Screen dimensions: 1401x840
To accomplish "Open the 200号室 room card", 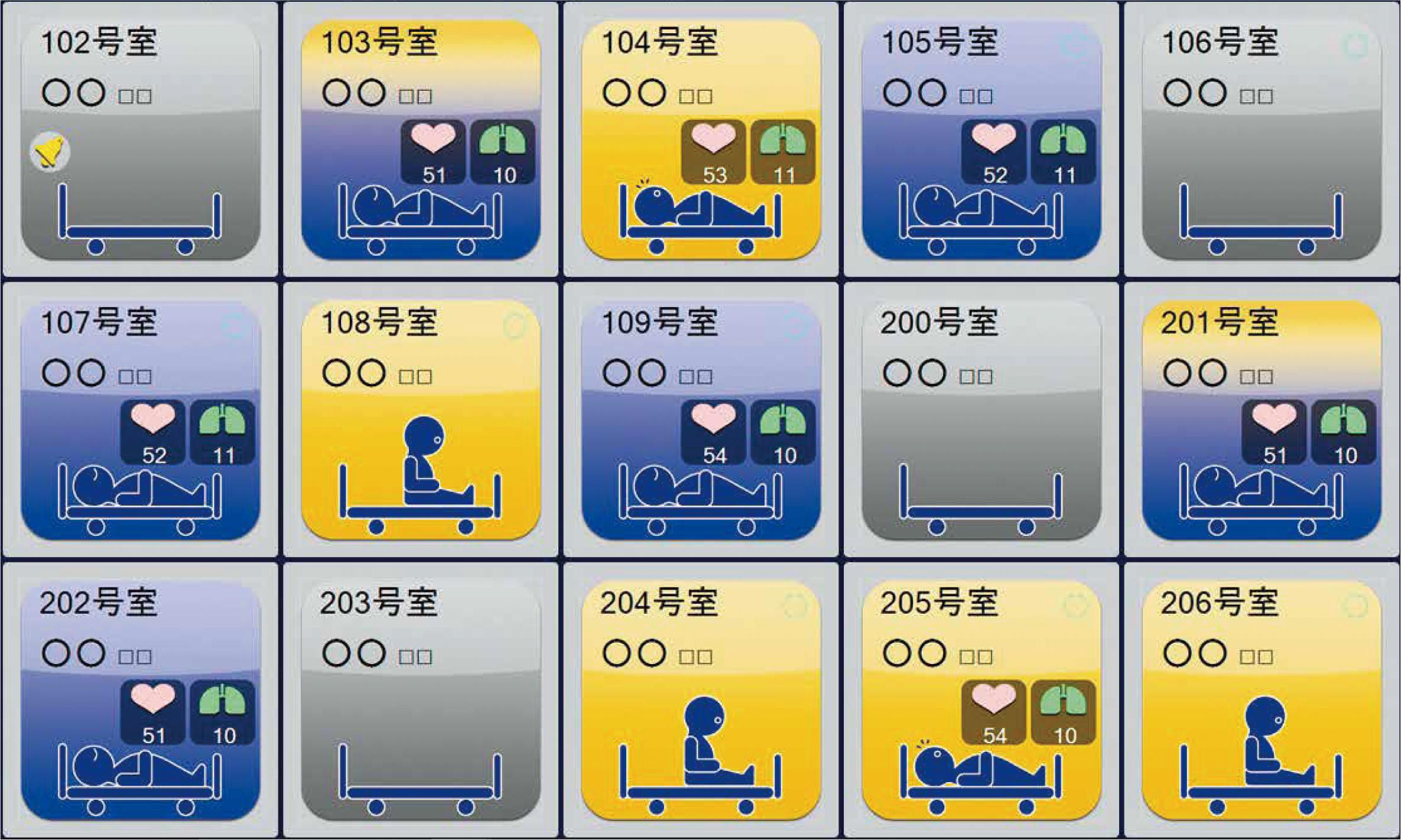I will 981,420.
